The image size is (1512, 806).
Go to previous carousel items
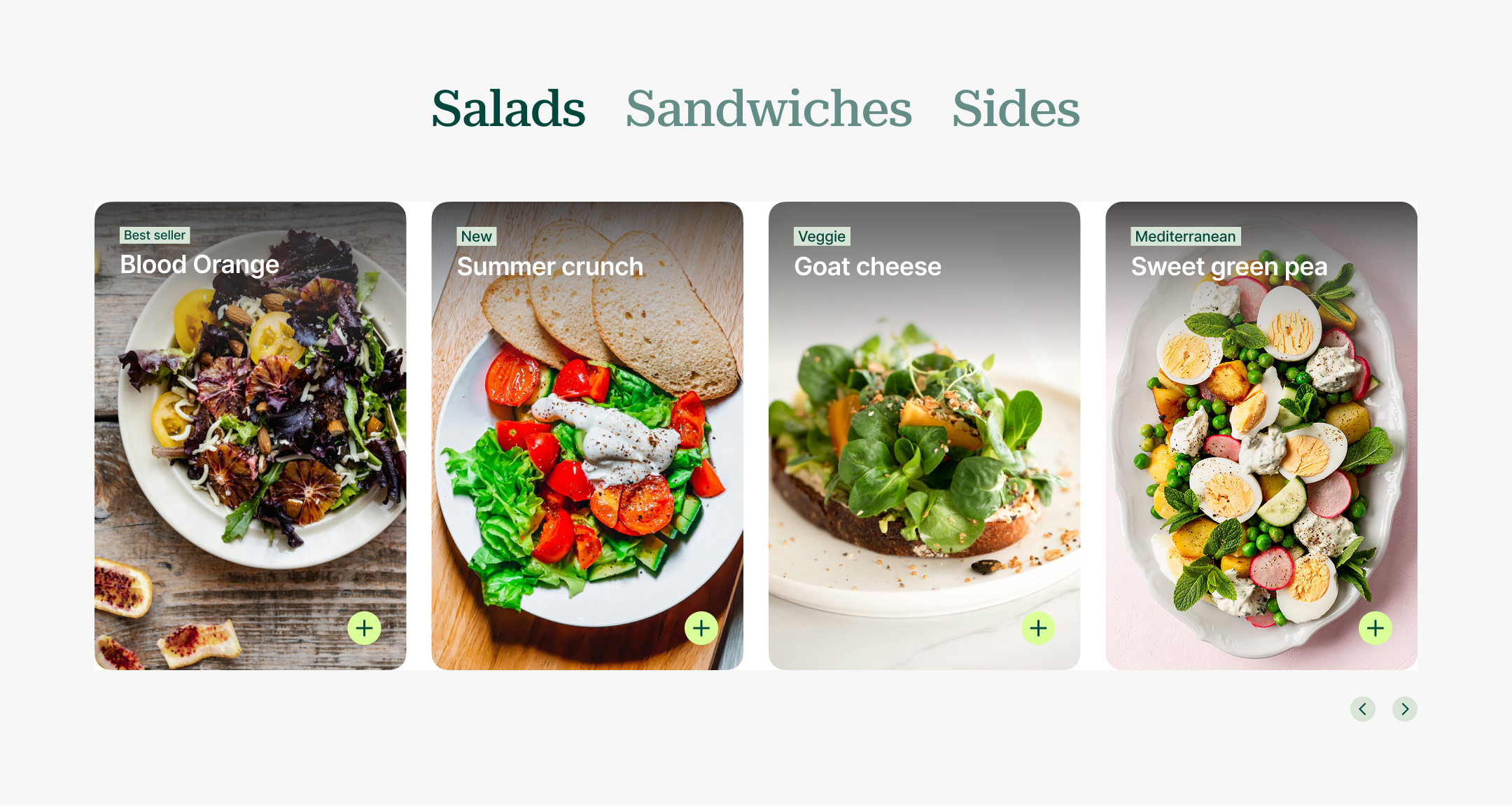1362,709
